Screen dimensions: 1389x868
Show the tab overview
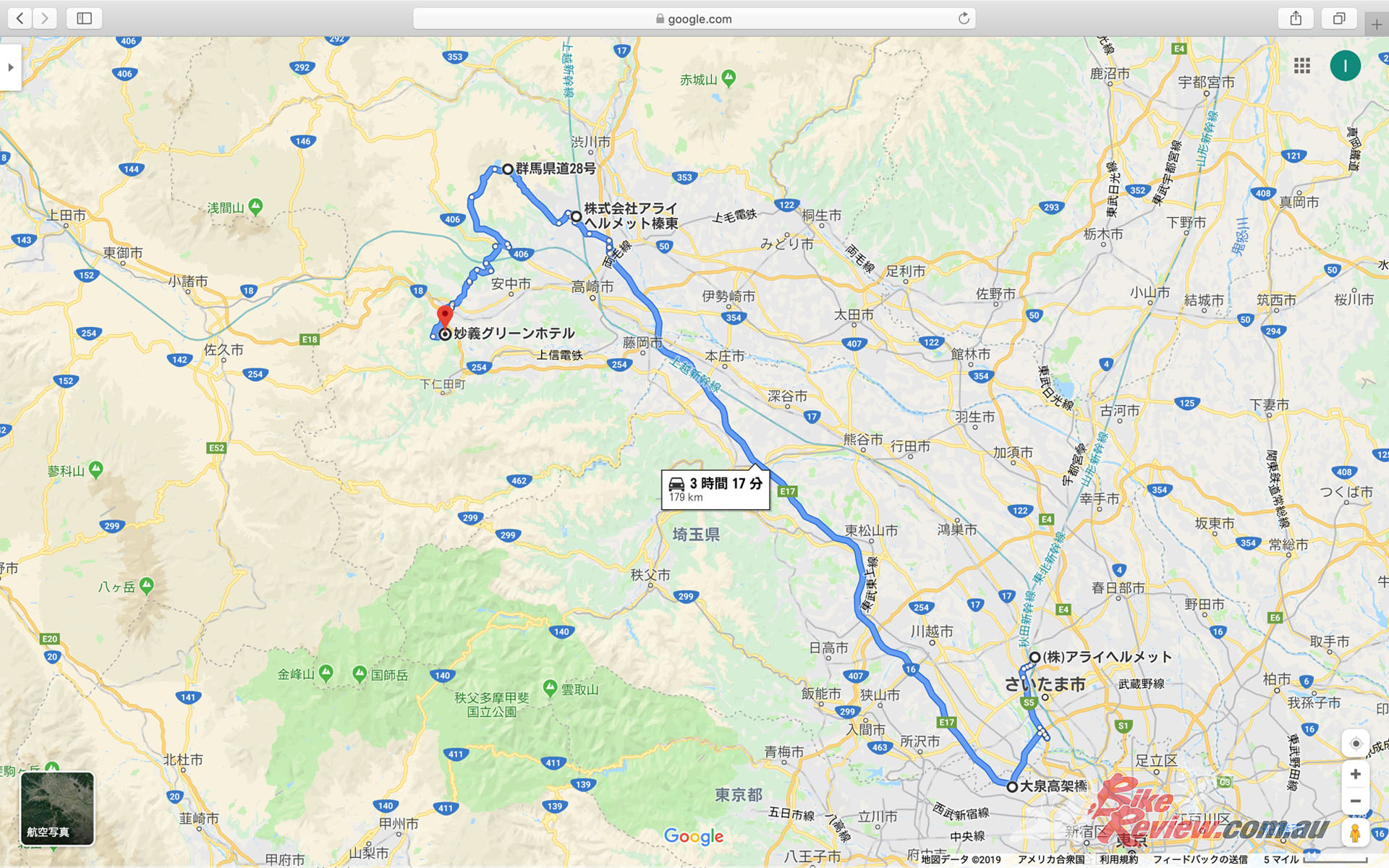tap(1339, 18)
